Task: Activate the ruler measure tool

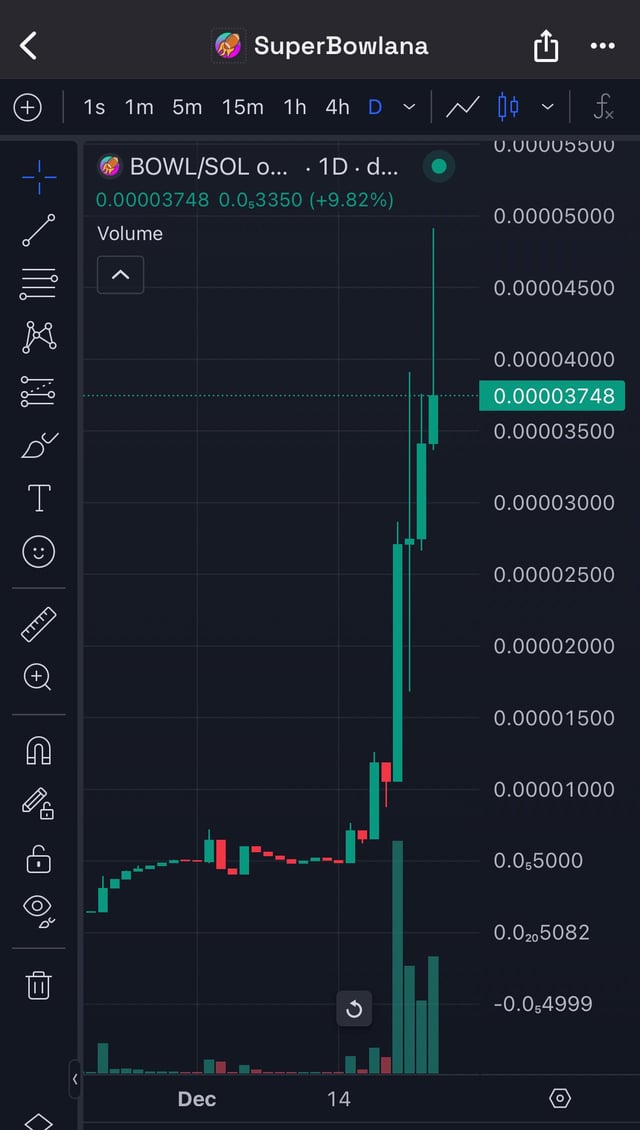Action: (x=39, y=624)
